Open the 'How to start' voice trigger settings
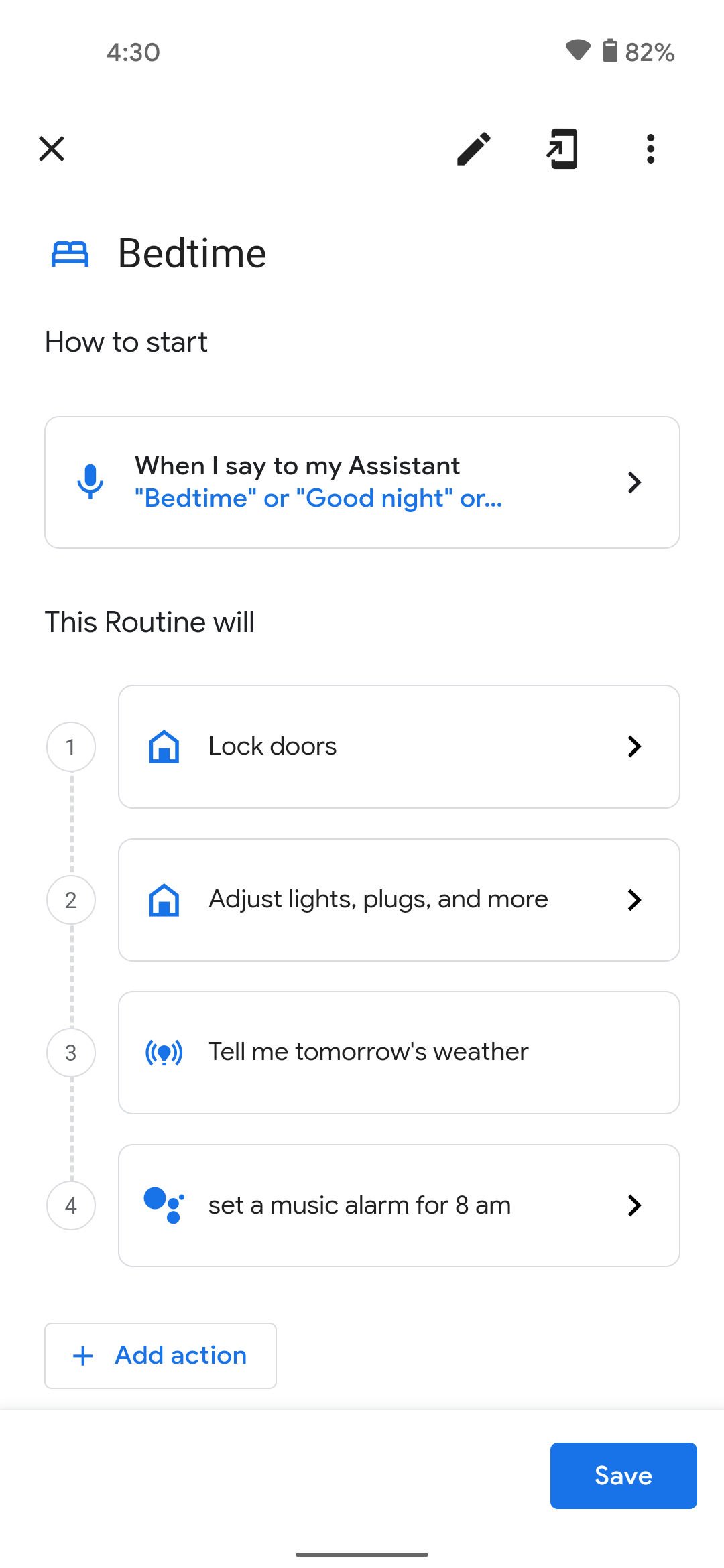This screenshot has height=1568, width=724. tap(362, 482)
